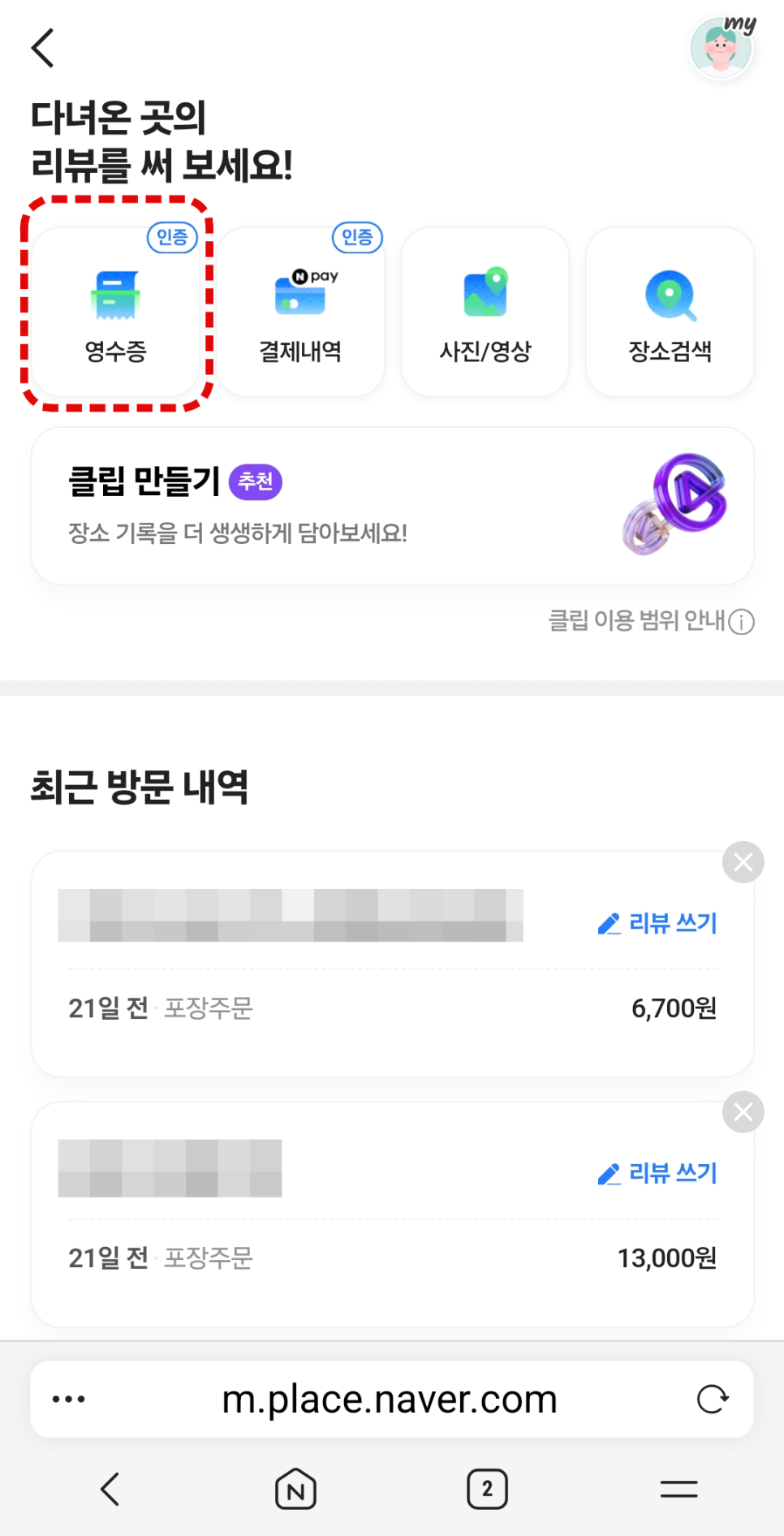Dismiss the 13,000원 visit card
Viewport: 784px width, 1536px height.
coord(743,1112)
